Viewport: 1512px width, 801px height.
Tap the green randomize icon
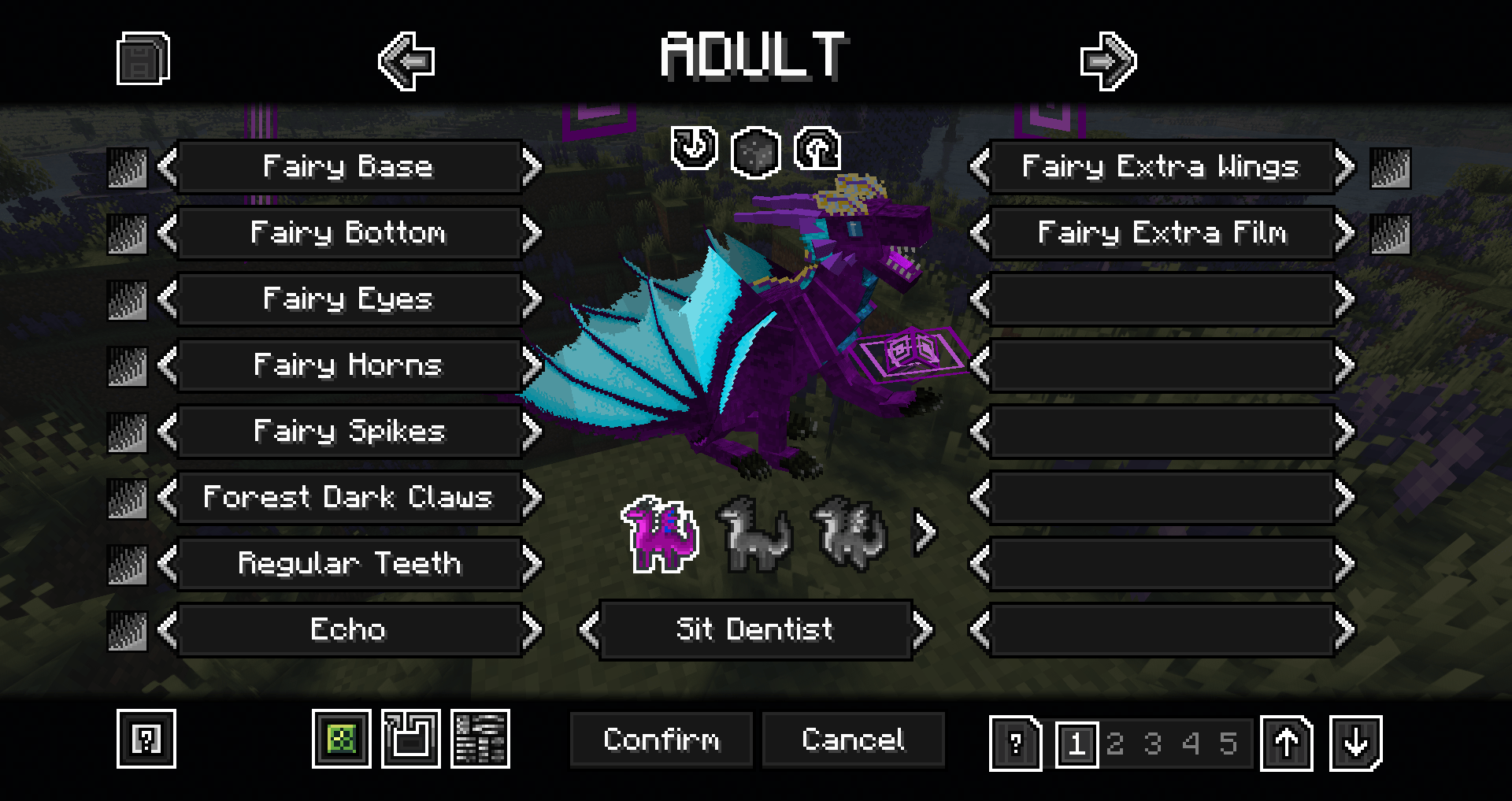(341, 739)
